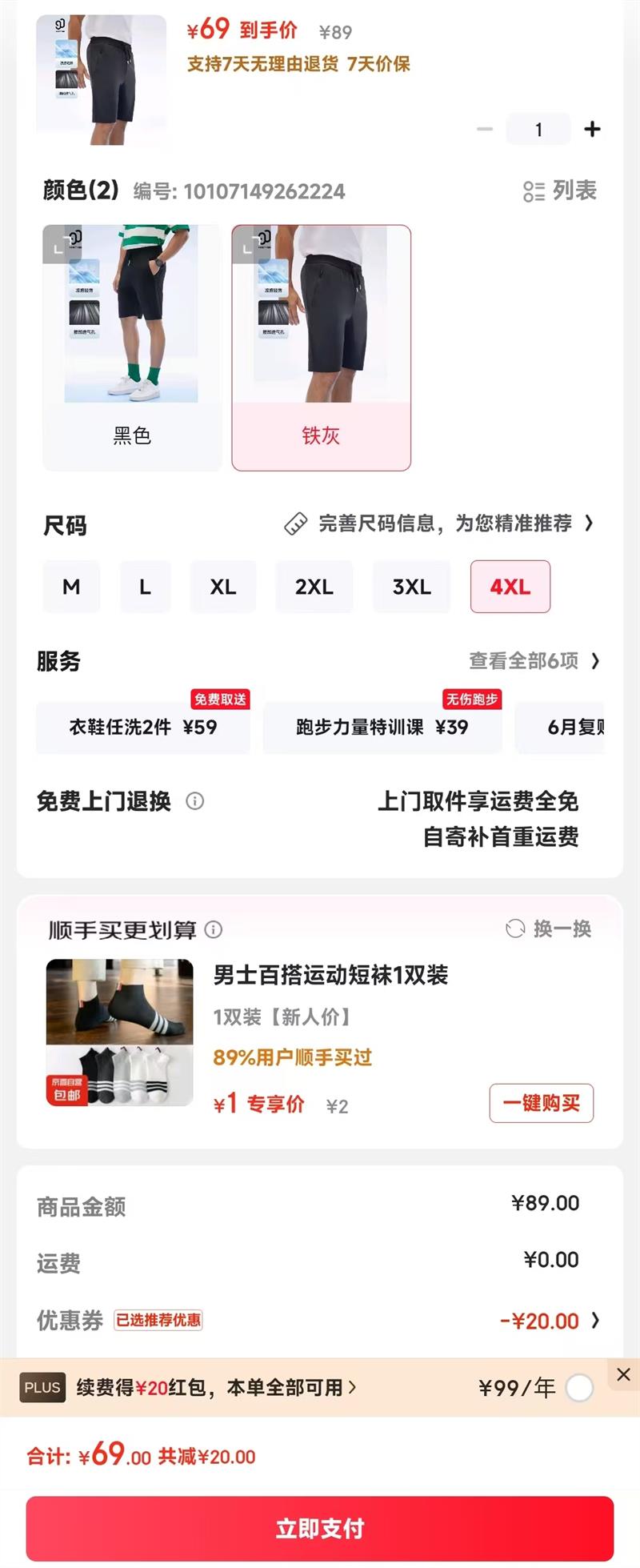Choose the 铁灰 color option
The image size is (640, 1568).
[321, 347]
